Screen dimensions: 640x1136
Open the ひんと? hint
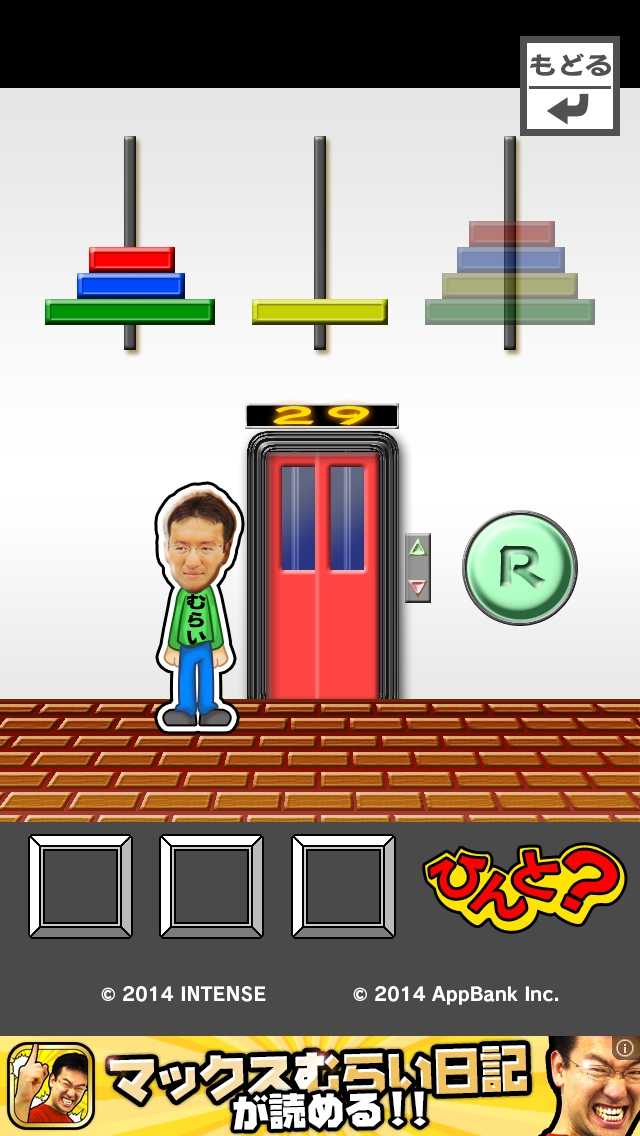click(x=524, y=888)
